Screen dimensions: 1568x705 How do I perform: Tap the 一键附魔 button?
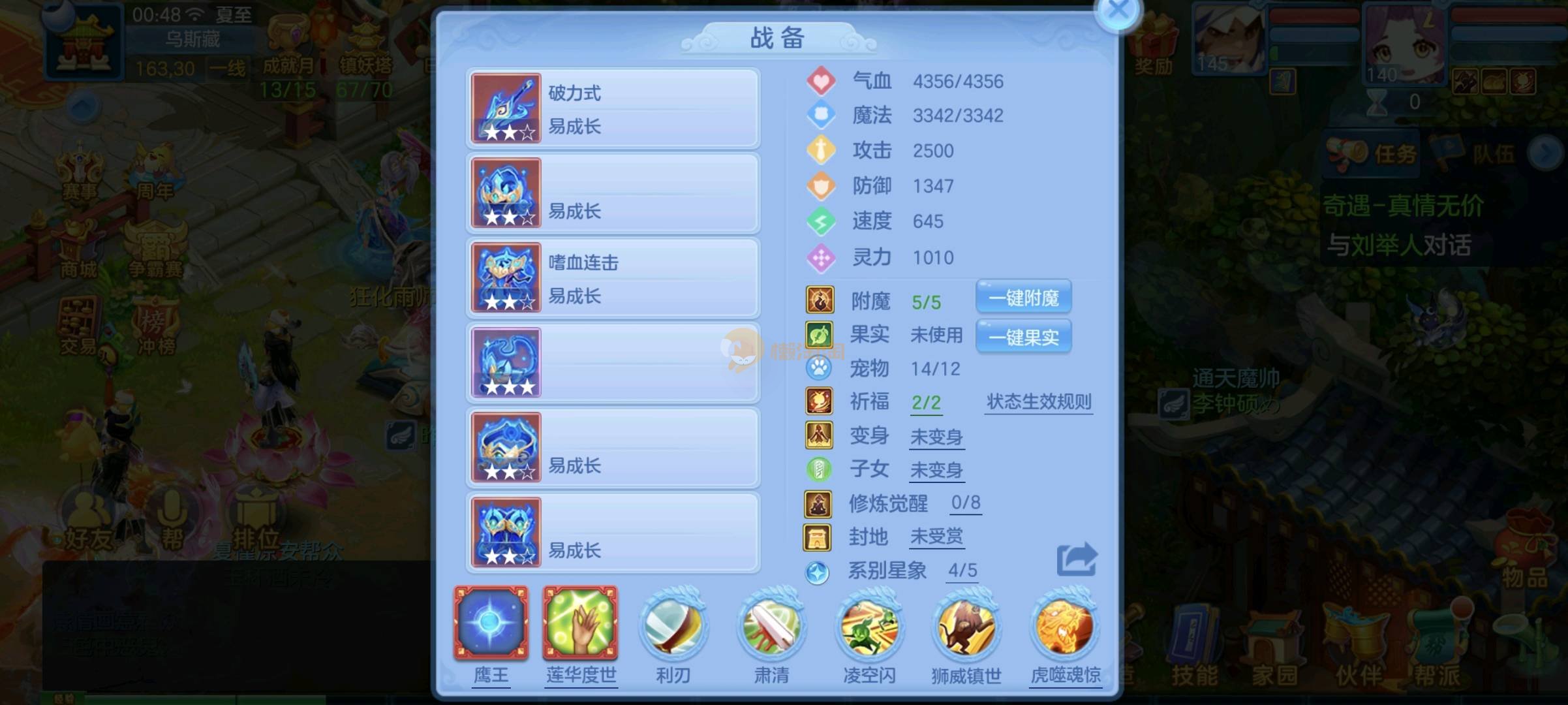(1023, 298)
